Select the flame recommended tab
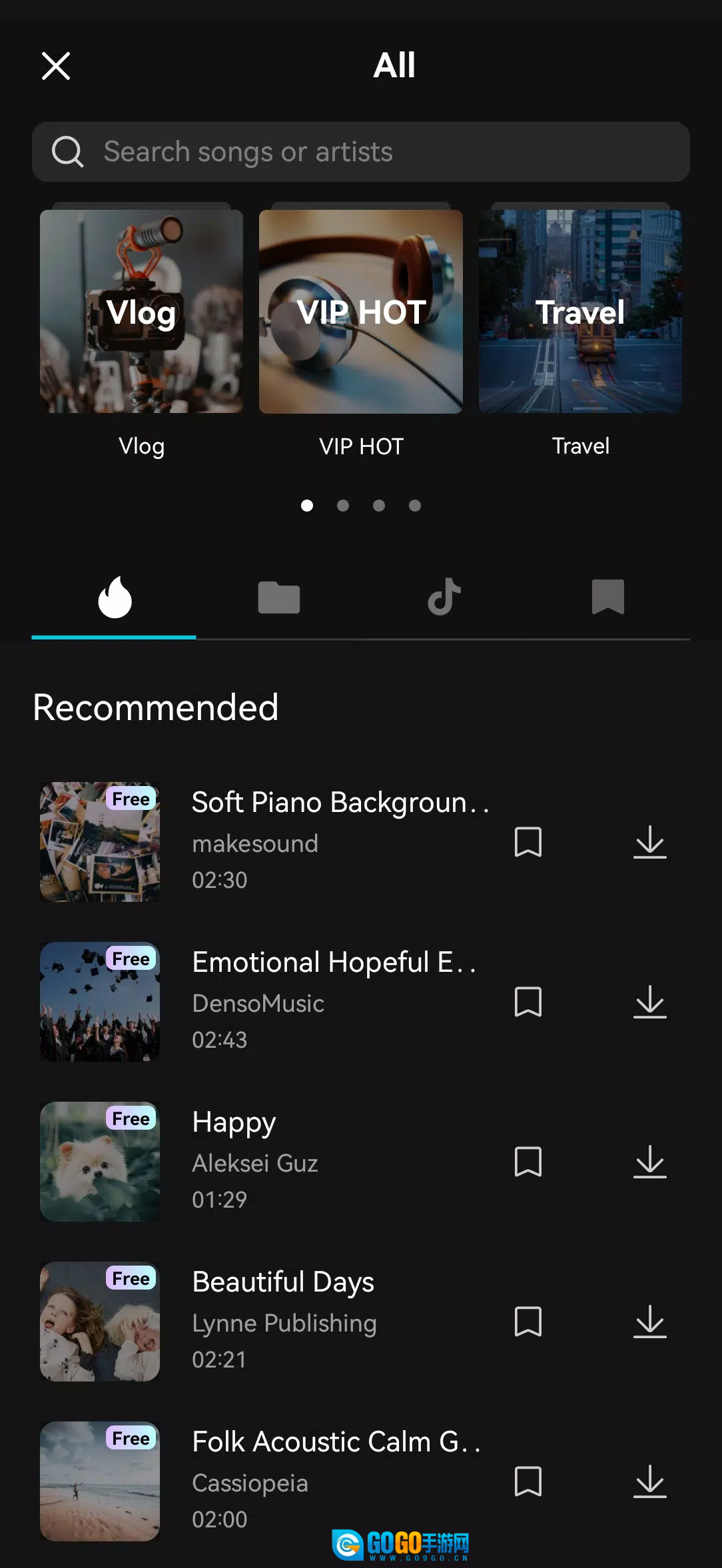The image size is (722, 1568). pyautogui.click(x=115, y=597)
